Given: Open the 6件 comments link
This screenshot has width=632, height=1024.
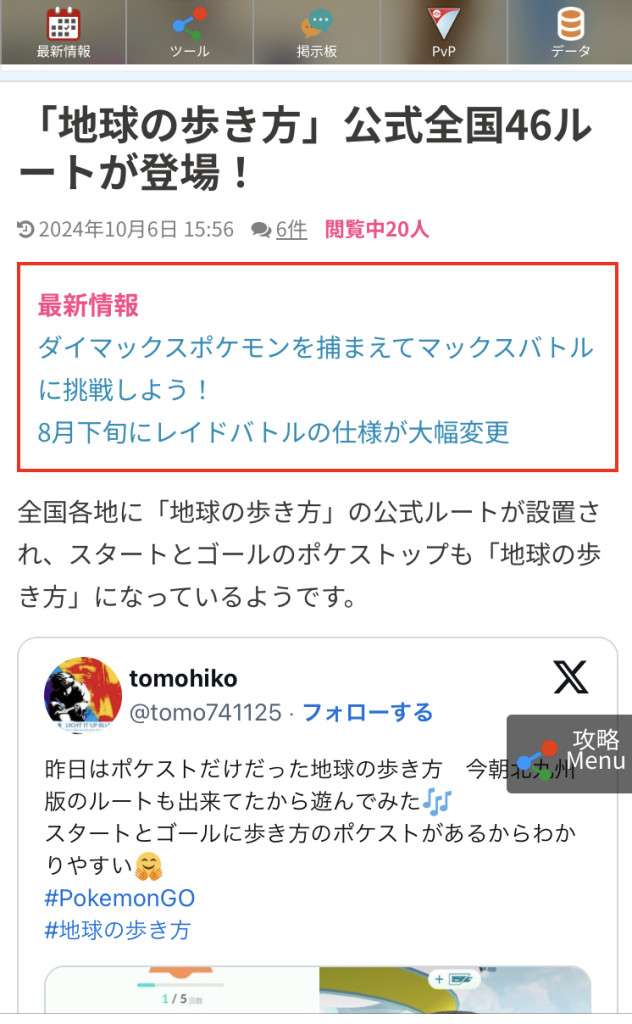Looking at the screenshot, I should [x=290, y=230].
